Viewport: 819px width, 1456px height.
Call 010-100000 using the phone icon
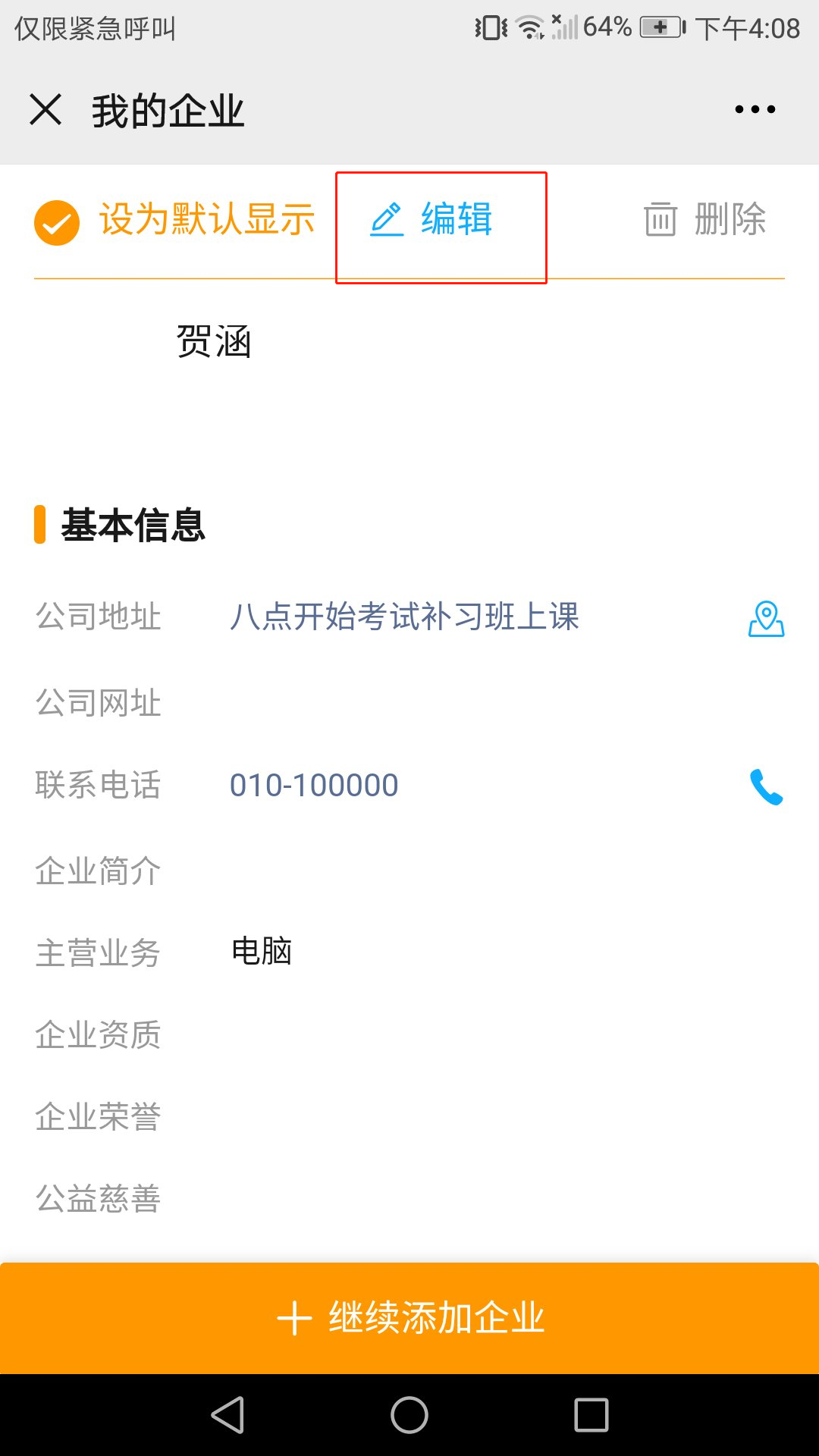point(766,786)
